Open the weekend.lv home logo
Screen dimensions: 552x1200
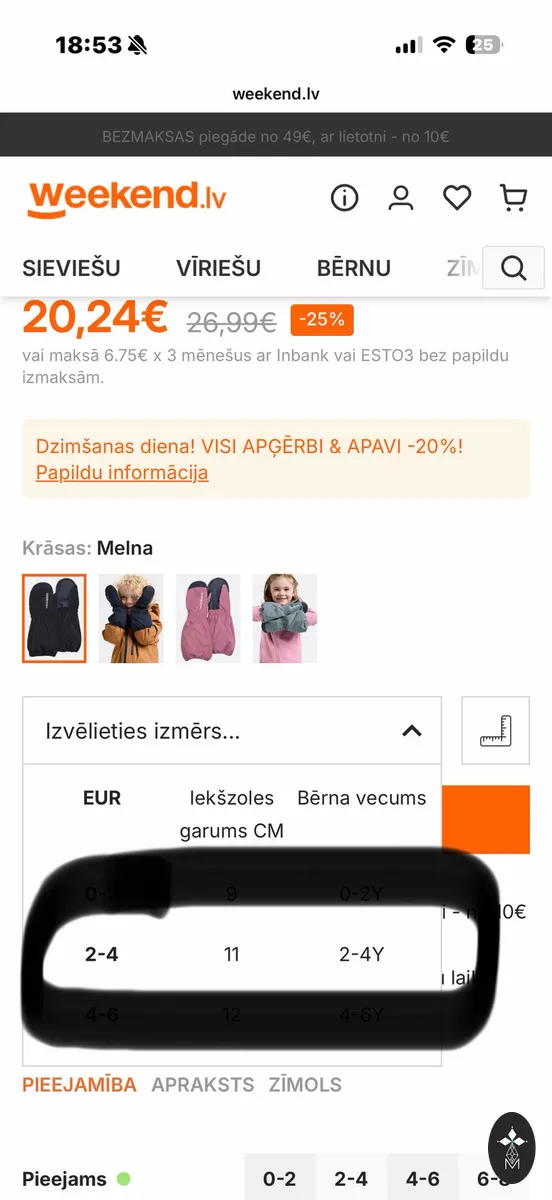(x=127, y=198)
